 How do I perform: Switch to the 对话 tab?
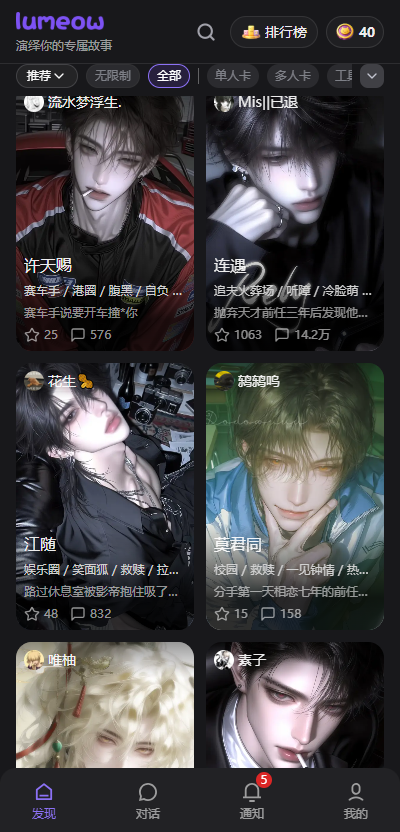[147, 801]
